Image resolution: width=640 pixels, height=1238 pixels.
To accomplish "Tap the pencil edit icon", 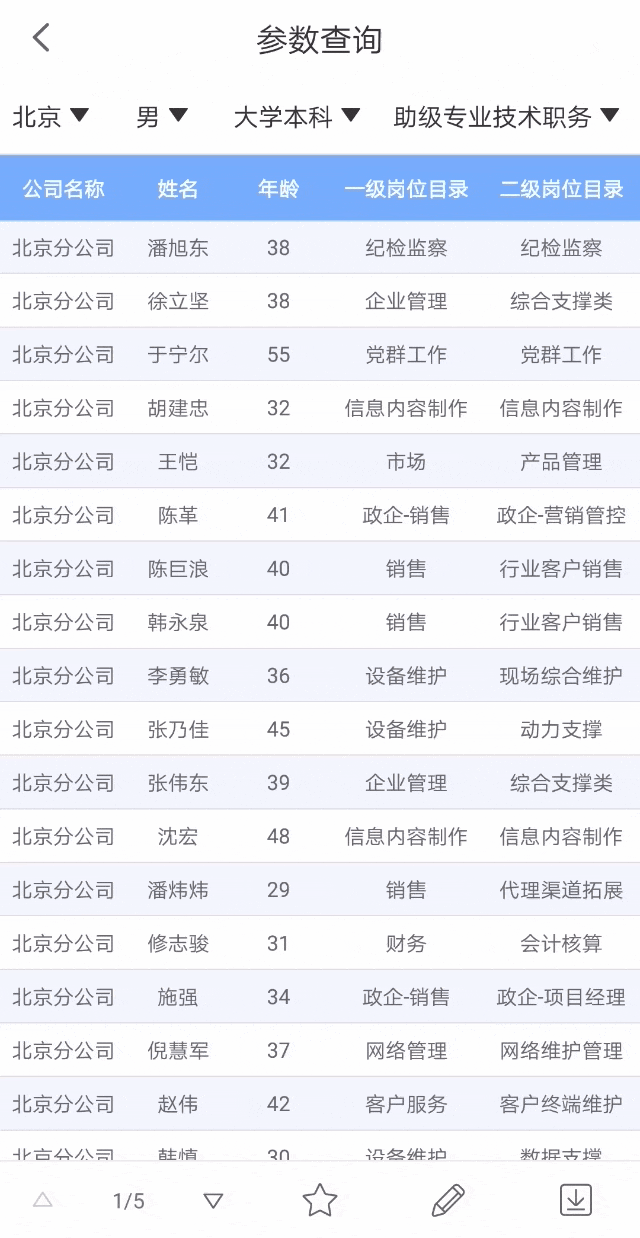I will coord(448,1200).
